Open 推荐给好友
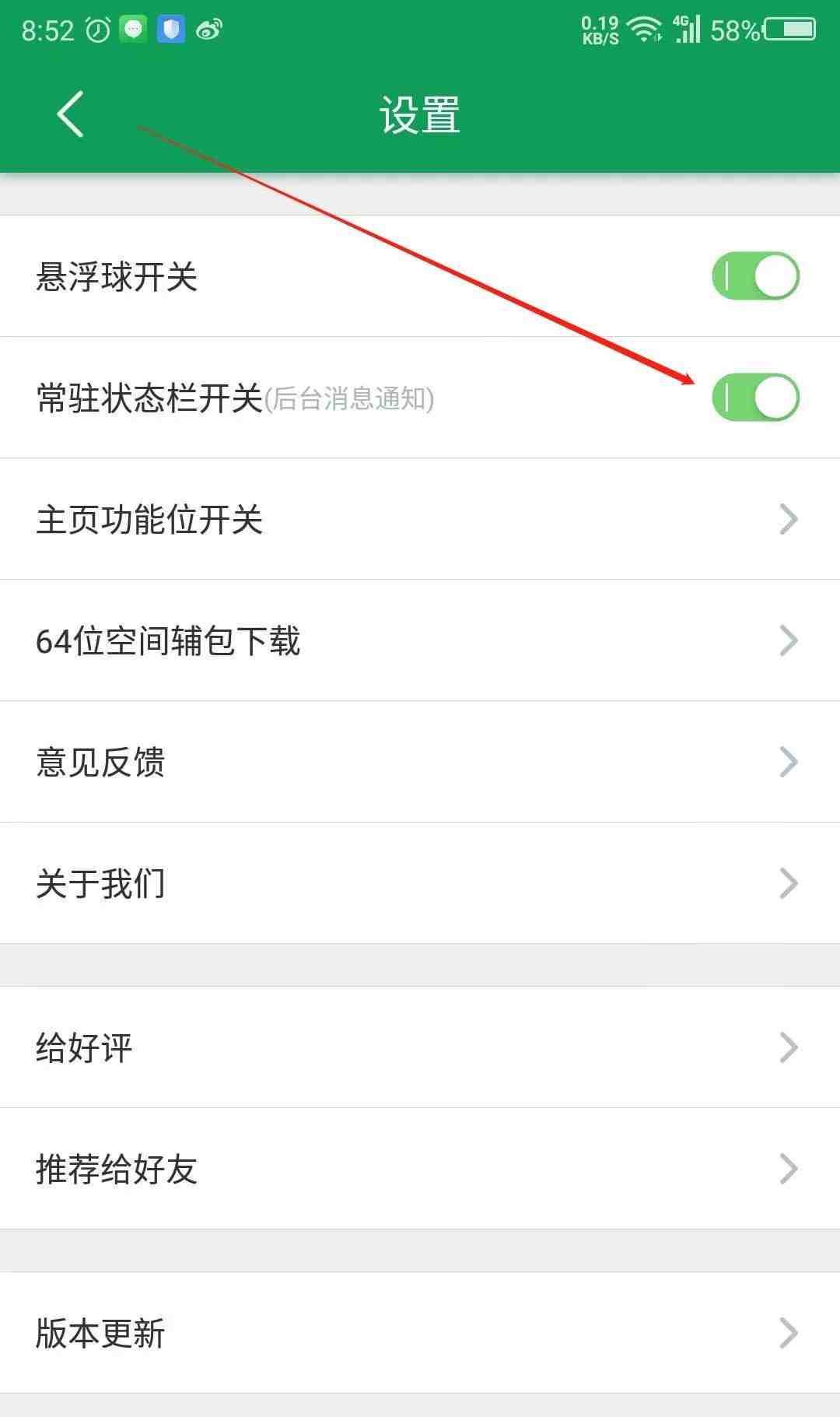Viewport: 840px width, 1417px height. pos(420,1169)
